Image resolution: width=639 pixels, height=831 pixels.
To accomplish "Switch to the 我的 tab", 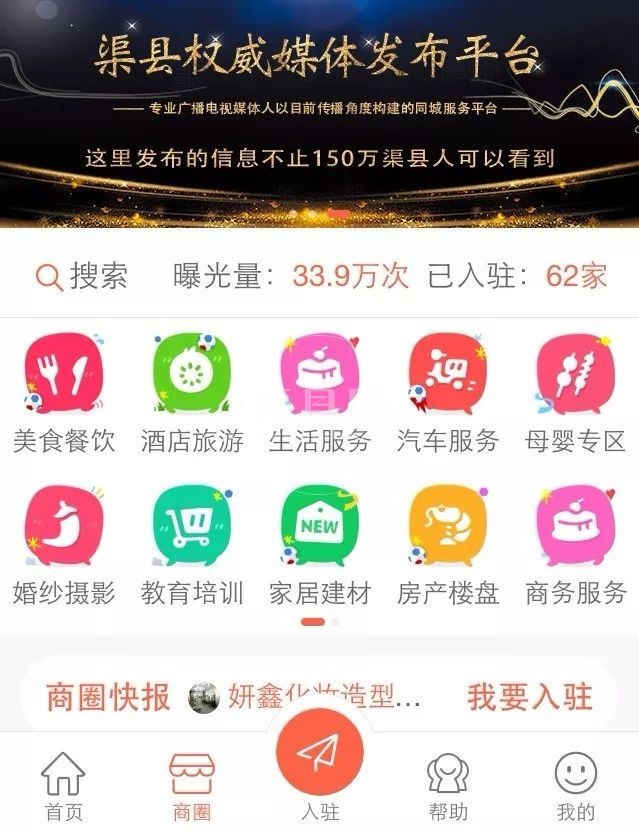I will (x=575, y=786).
